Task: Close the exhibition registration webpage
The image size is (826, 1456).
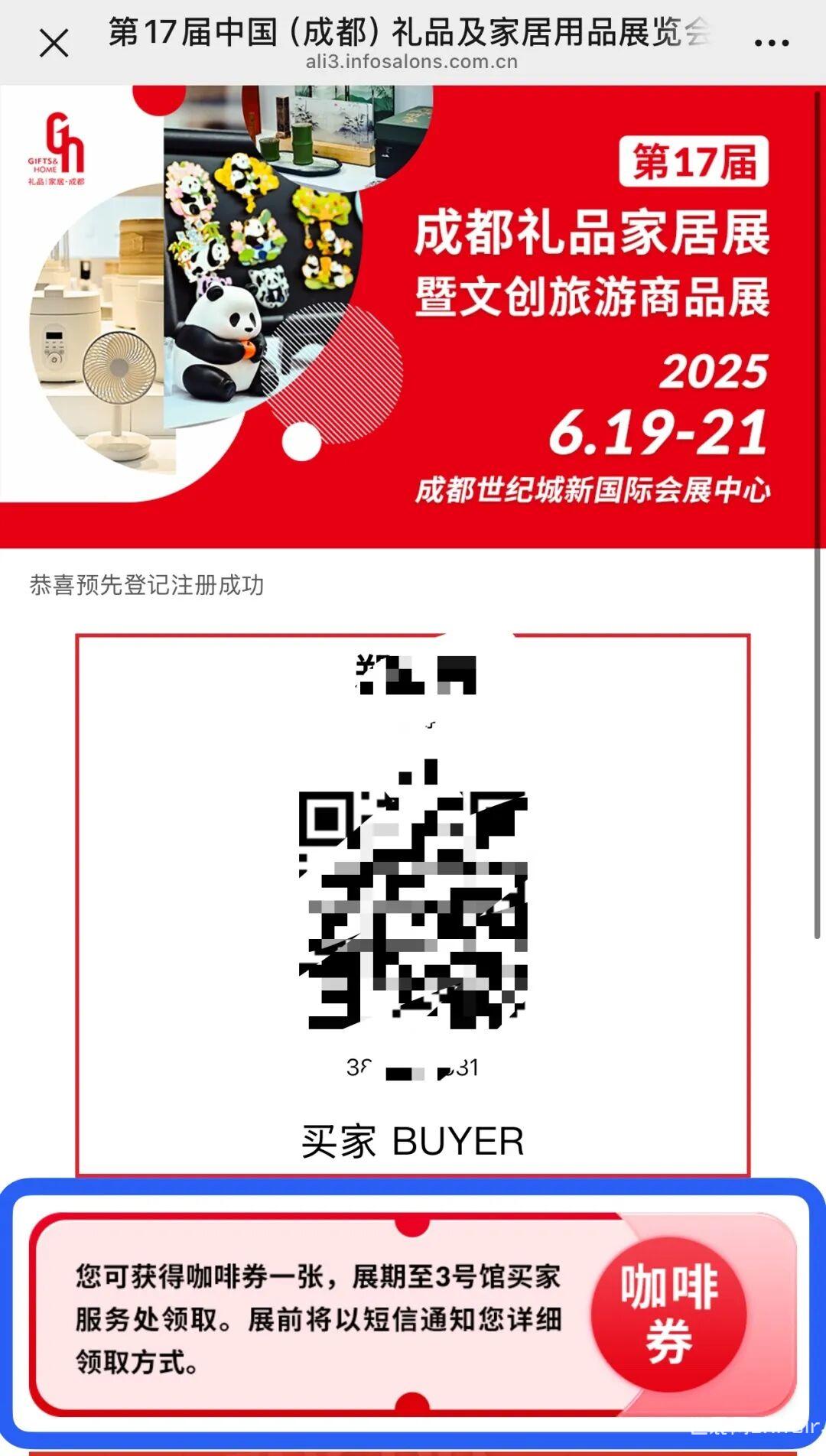Action: [x=54, y=43]
